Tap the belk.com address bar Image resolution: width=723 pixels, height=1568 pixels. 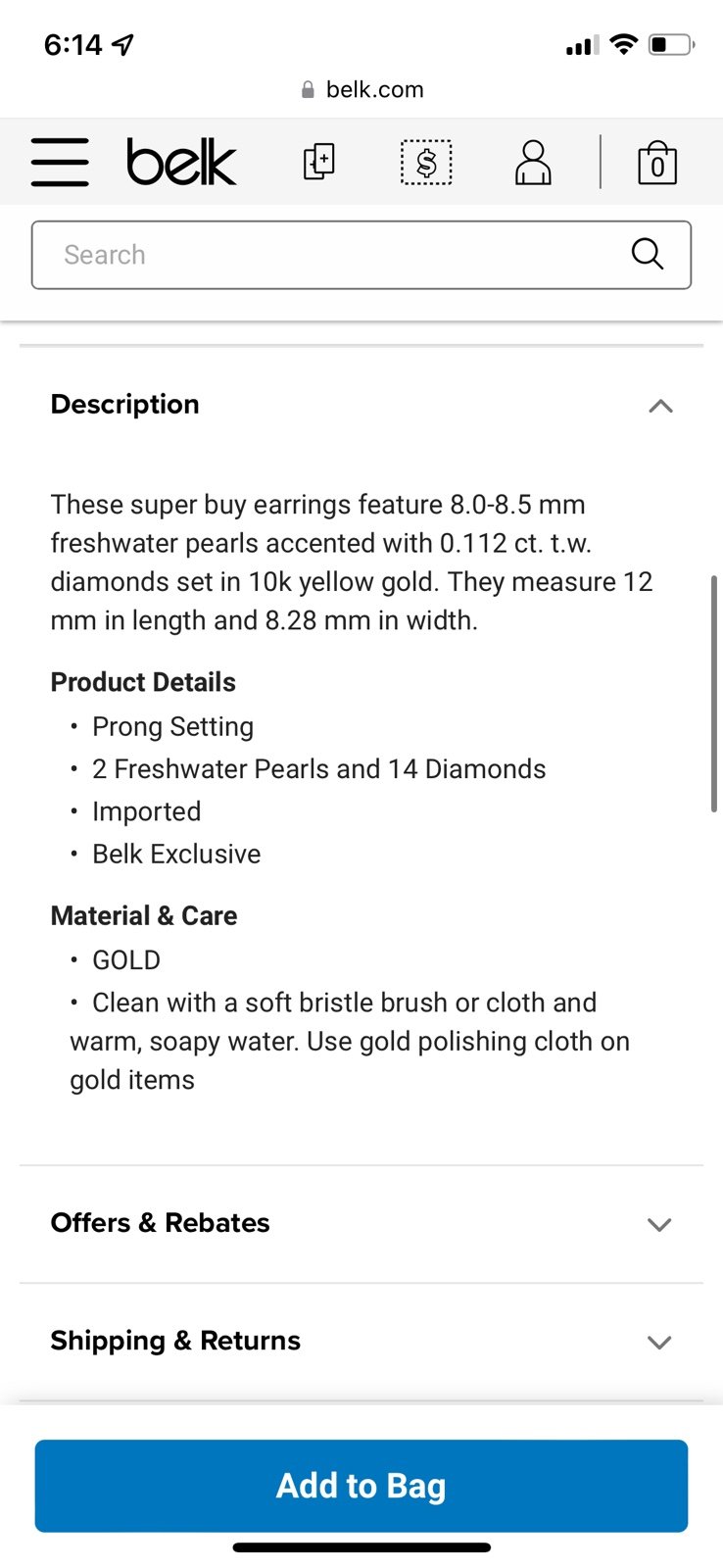coord(362,90)
